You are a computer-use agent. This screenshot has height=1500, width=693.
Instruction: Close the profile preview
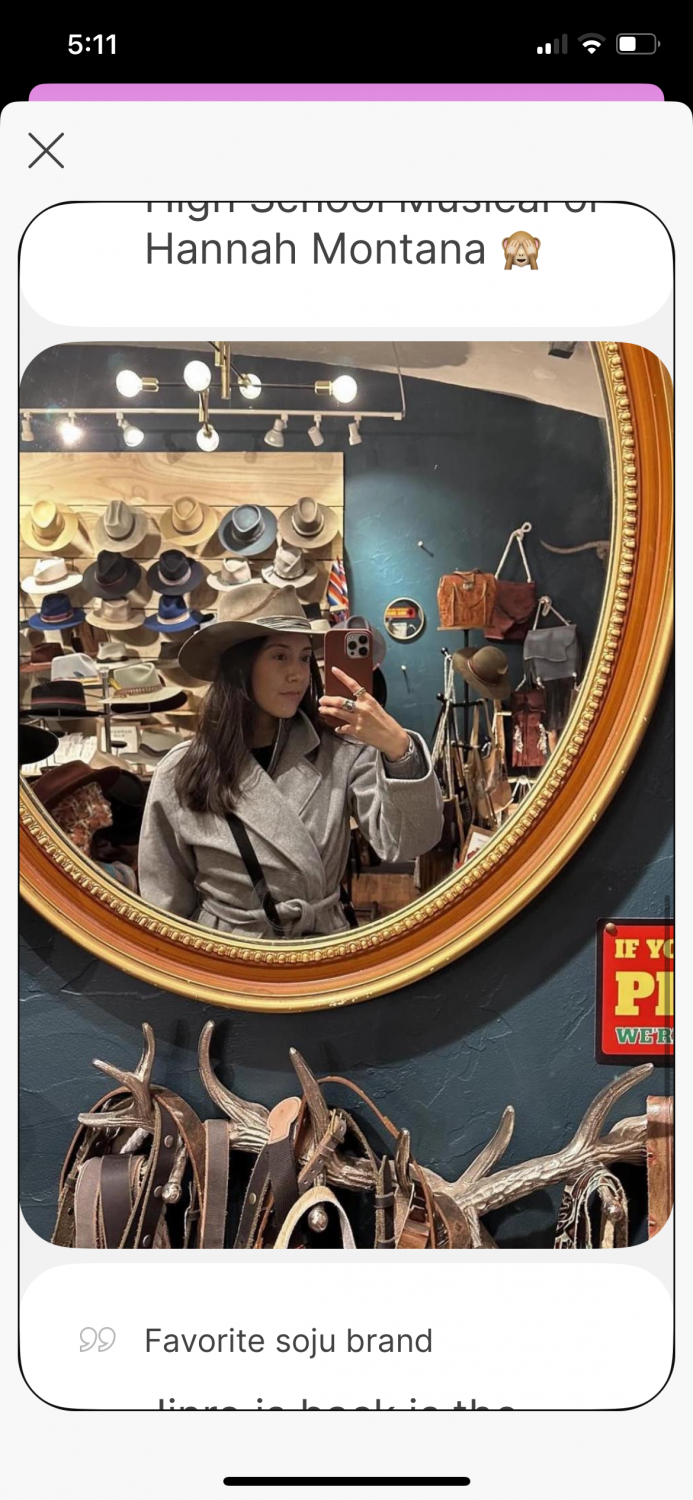click(46, 151)
